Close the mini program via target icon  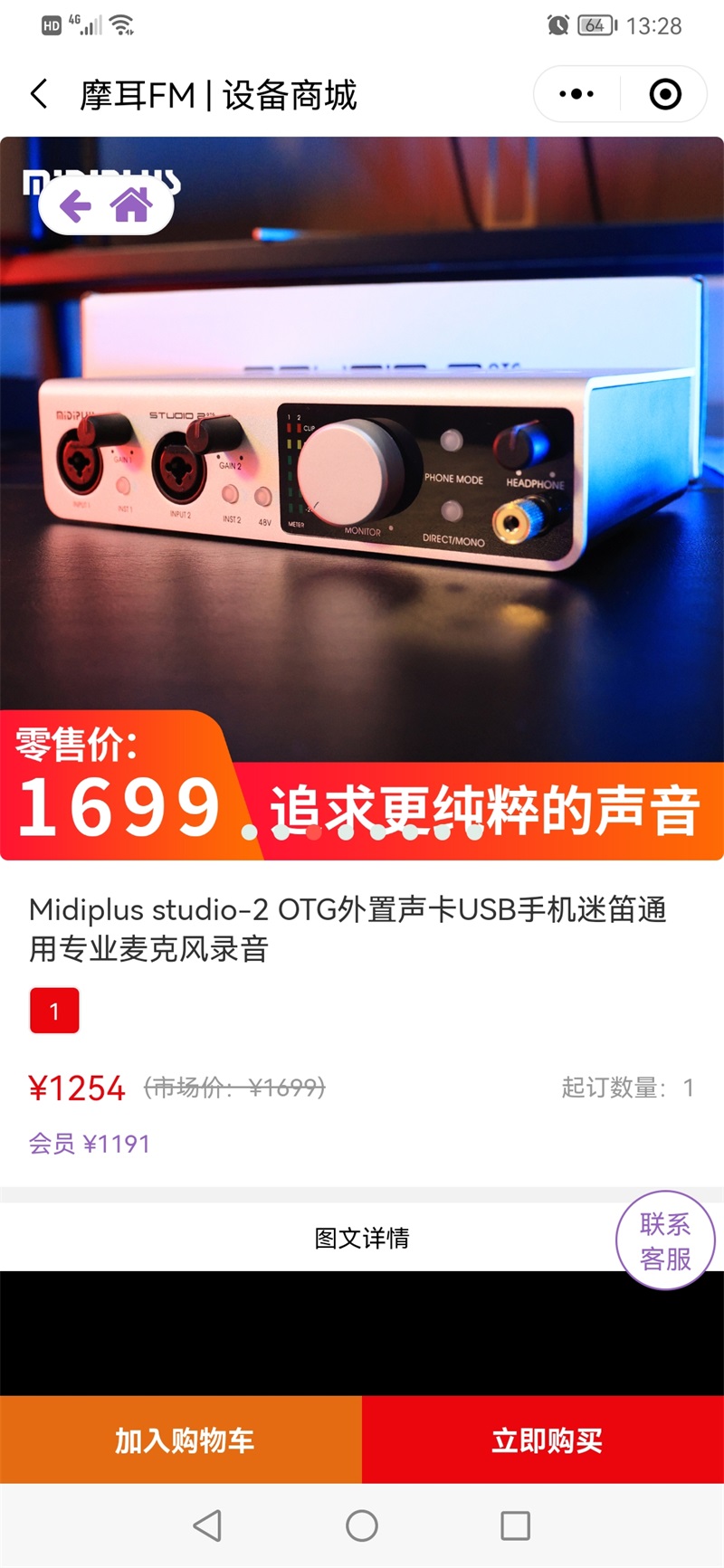coord(665,94)
